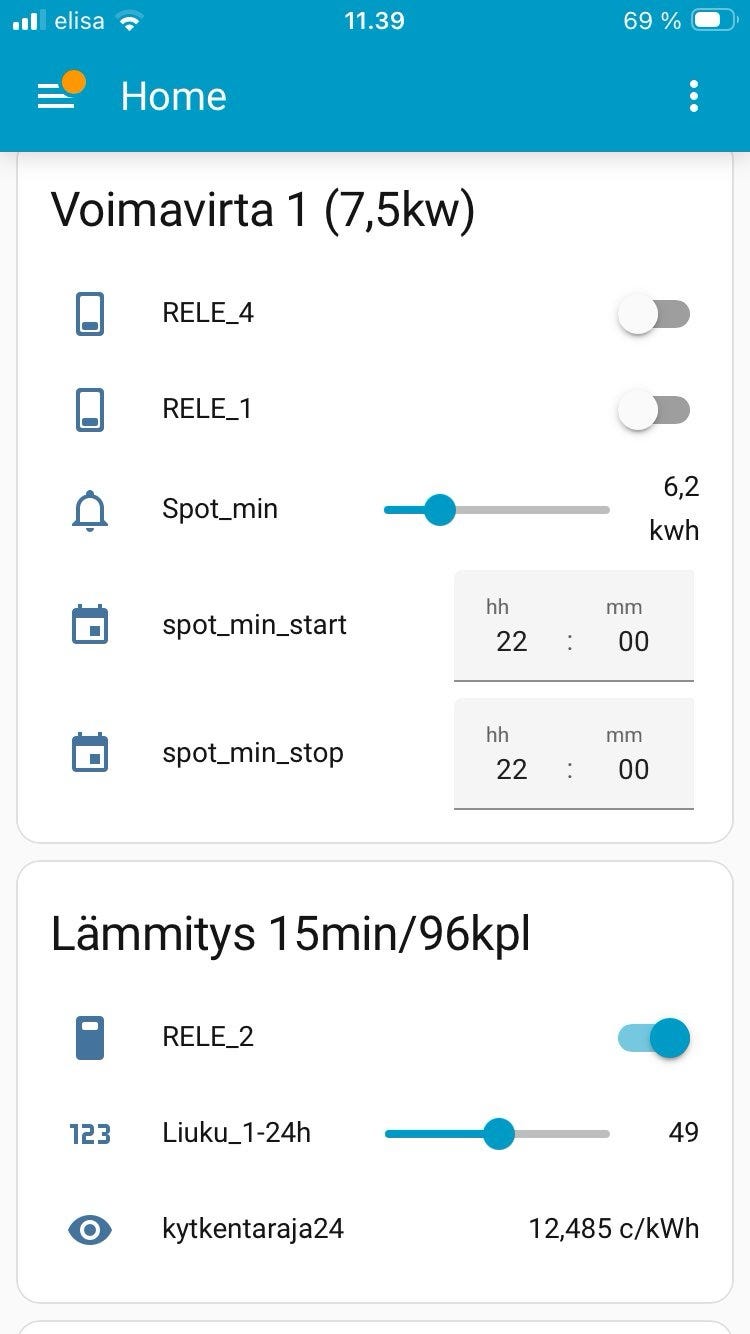Tap the Liuku_1-24h slider track
Screen dimensions: 750x1334
tap(497, 1134)
